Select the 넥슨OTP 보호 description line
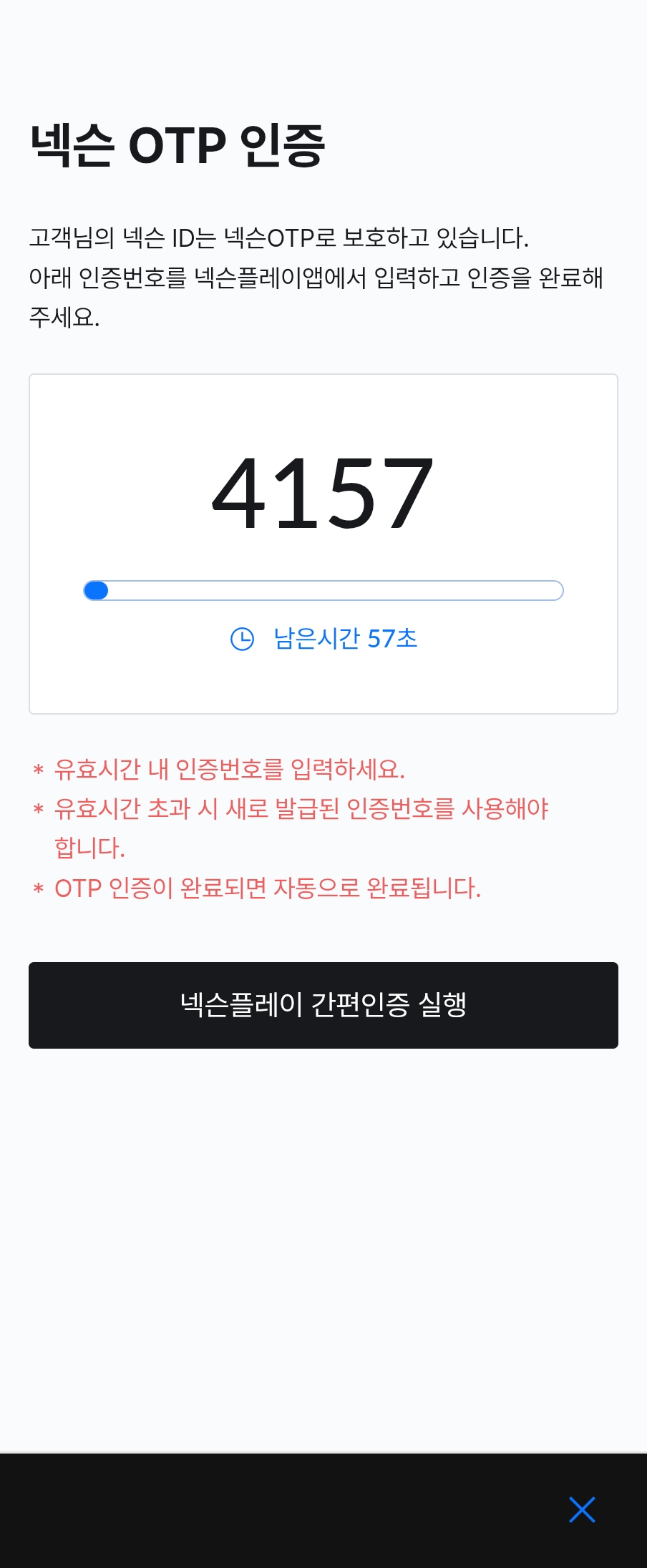This screenshot has height=1568, width=647. click(279, 238)
